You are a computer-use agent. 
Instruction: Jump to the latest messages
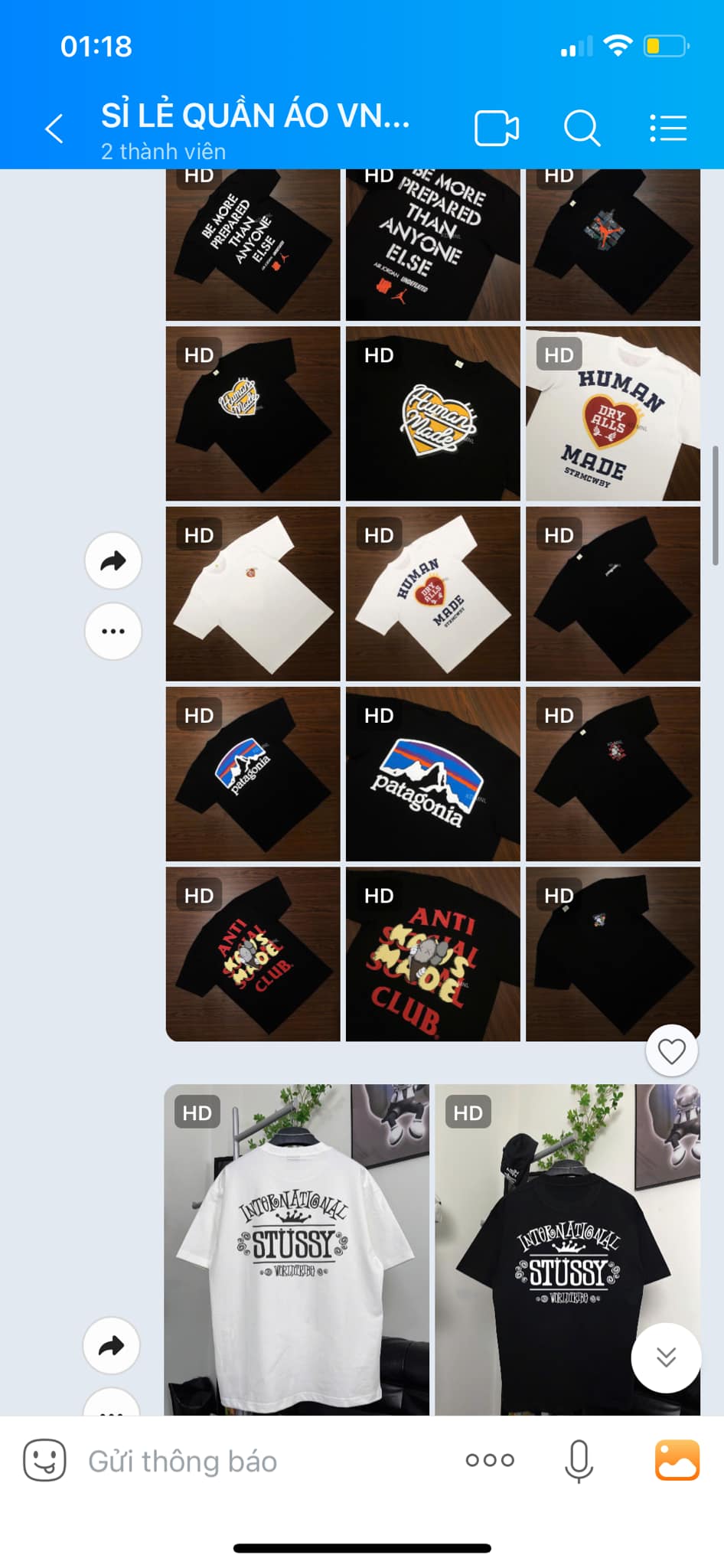click(666, 1357)
